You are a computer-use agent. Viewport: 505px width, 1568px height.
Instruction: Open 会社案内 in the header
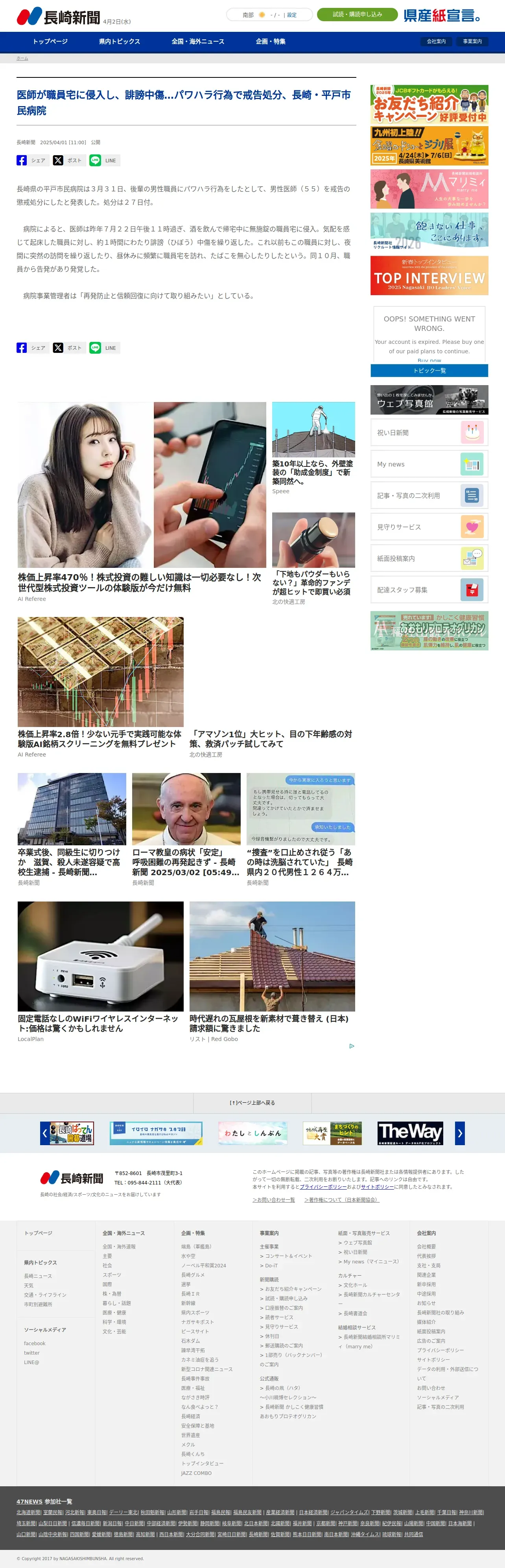pos(436,41)
